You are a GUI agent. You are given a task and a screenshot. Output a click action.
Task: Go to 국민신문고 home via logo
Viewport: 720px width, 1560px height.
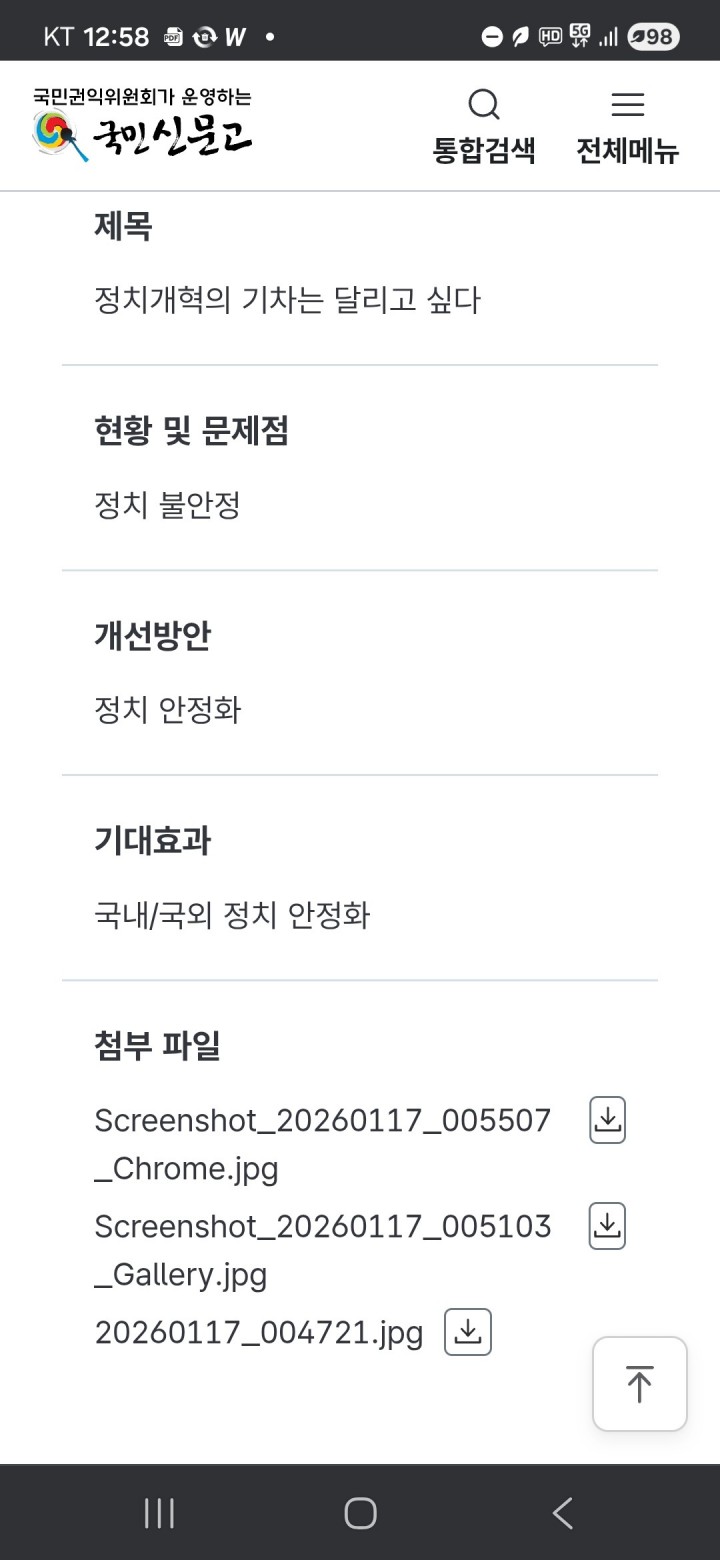click(142, 126)
